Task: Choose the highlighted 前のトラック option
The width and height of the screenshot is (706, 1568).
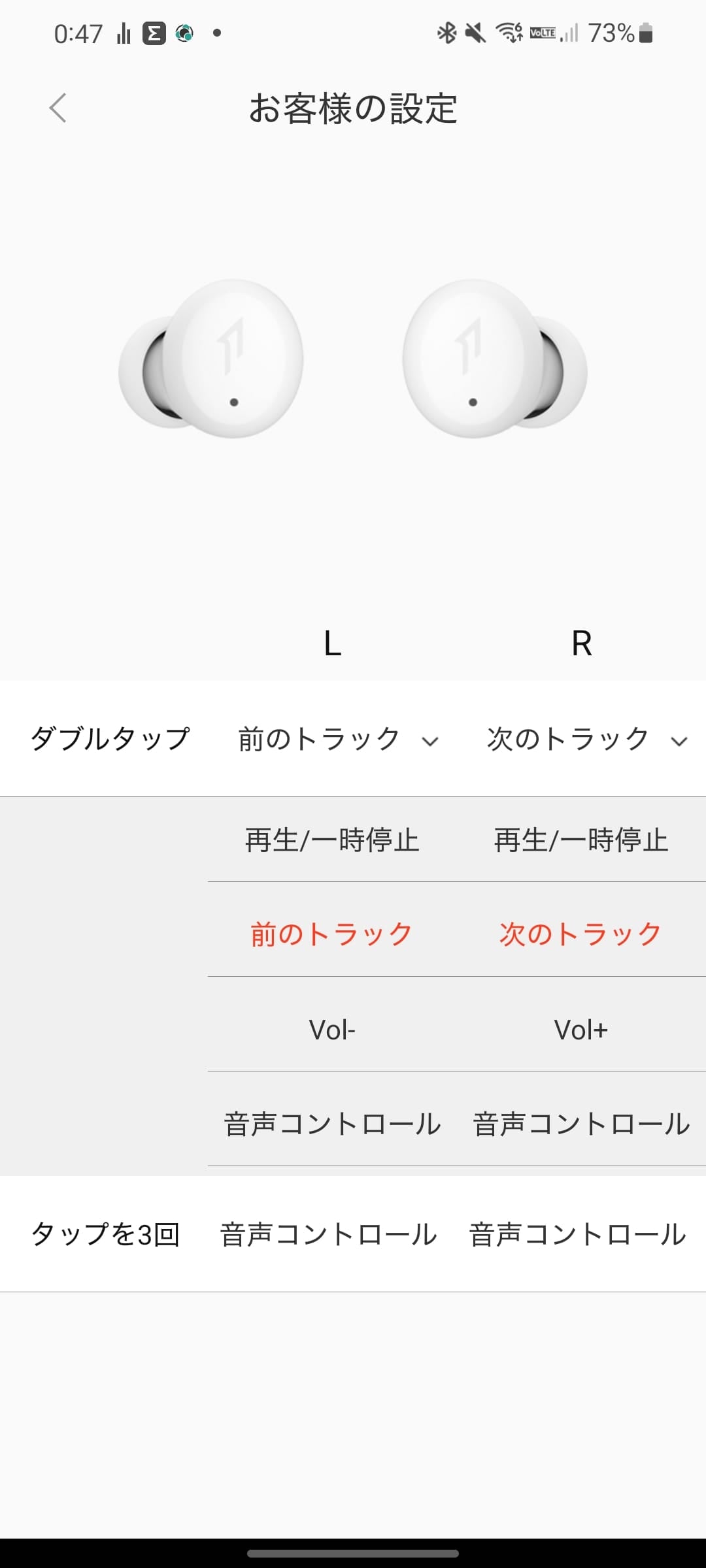Action: coord(332,934)
